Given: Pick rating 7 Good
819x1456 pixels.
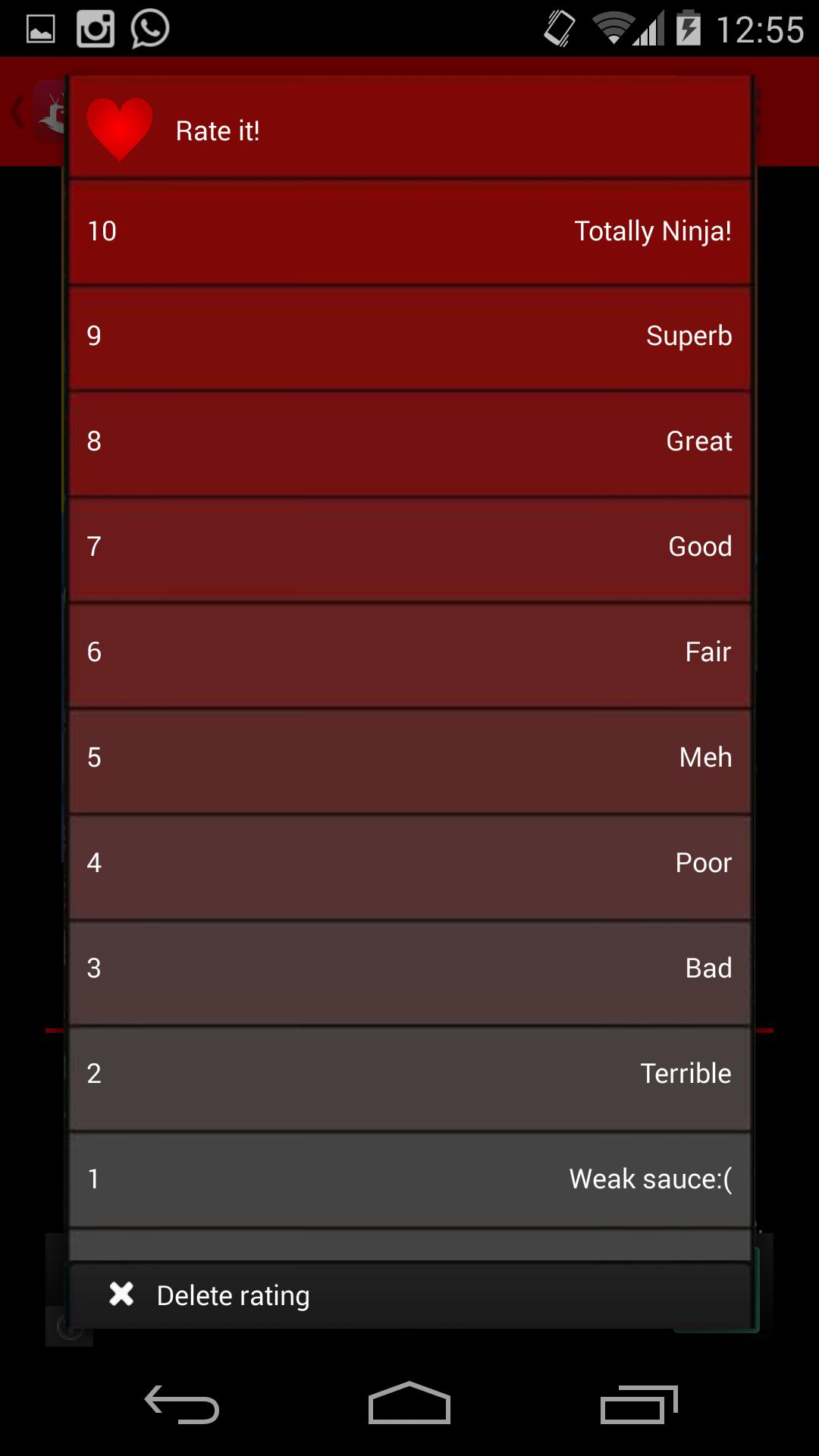Looking at the screenshot, I should coord(409,547).
